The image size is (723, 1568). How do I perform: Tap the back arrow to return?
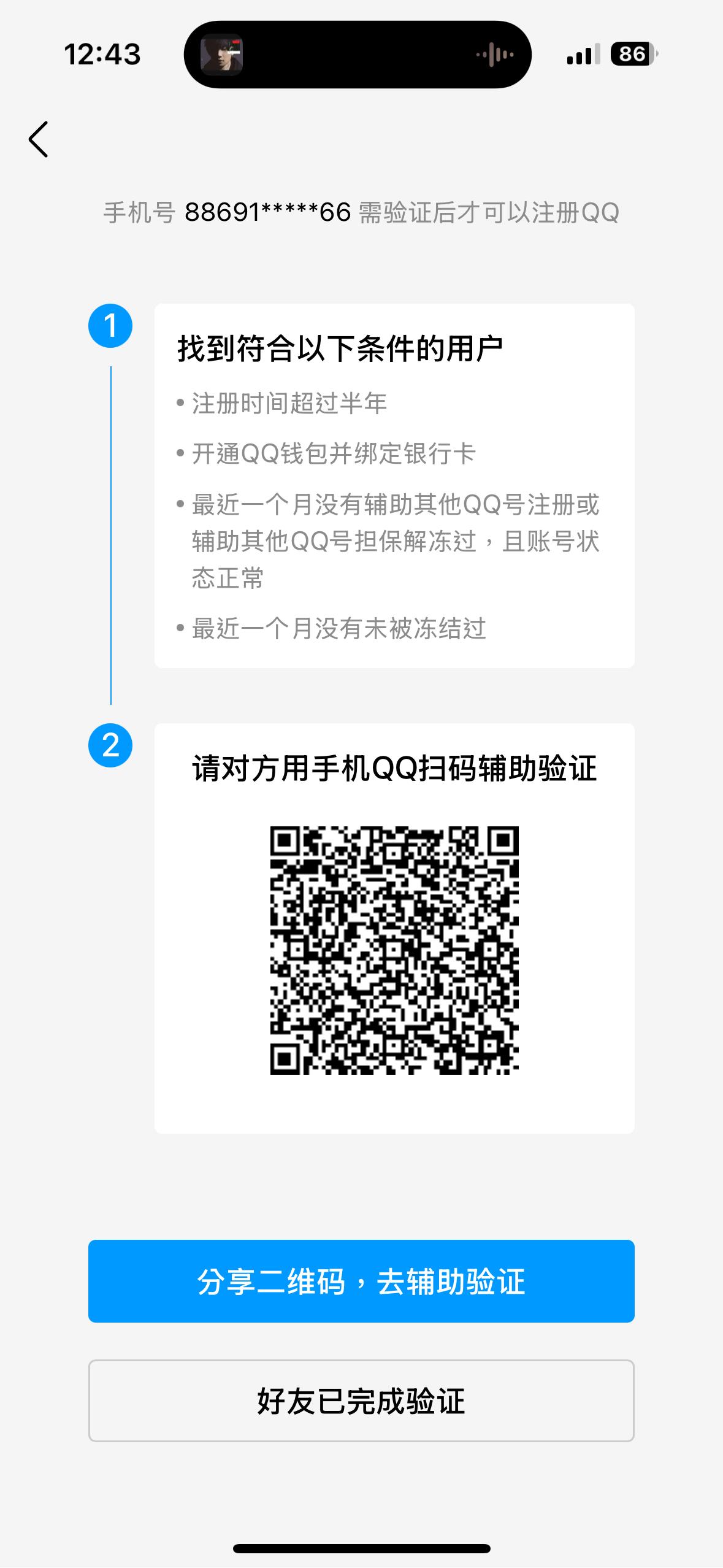(39, 140)
